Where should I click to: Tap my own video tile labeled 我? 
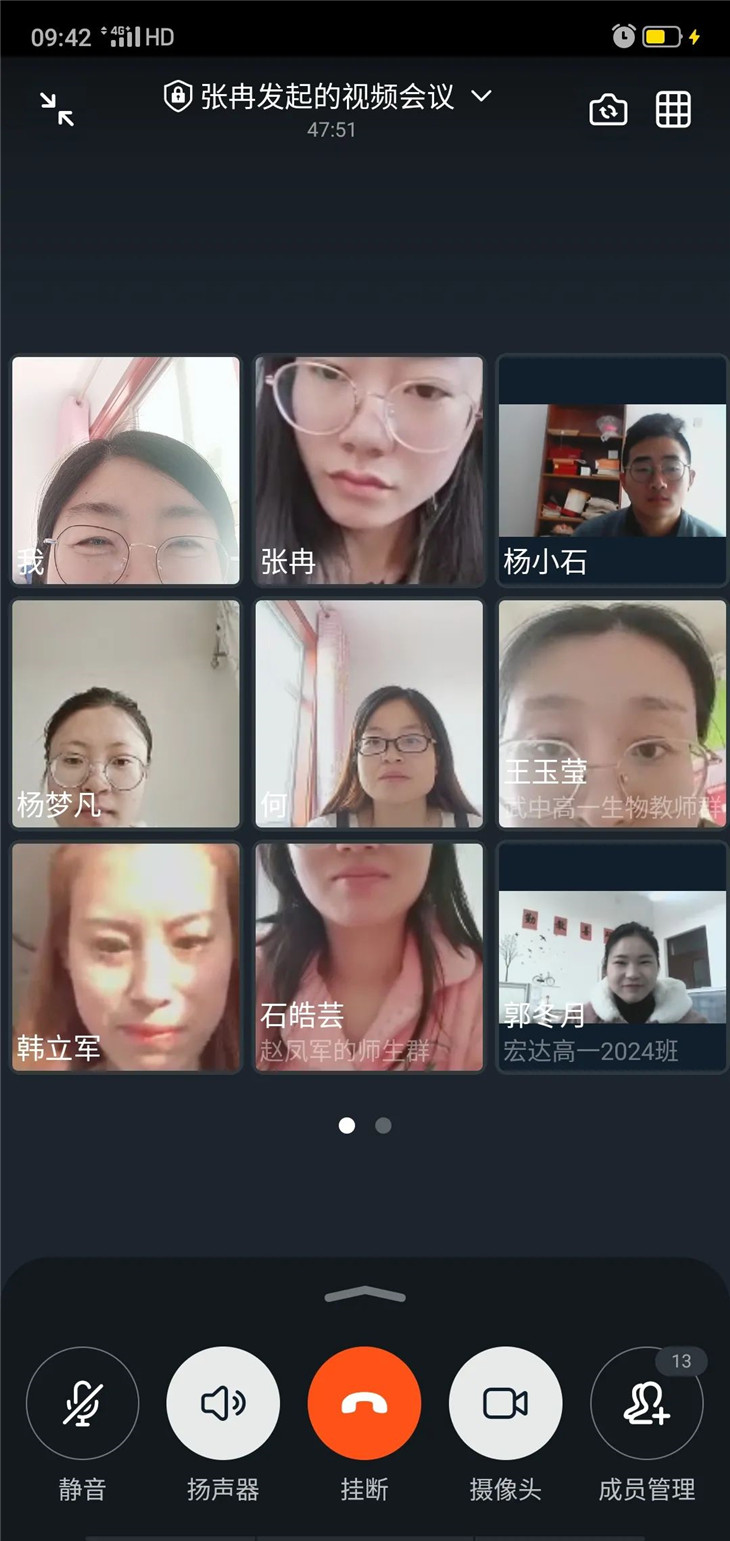[126, 470]
